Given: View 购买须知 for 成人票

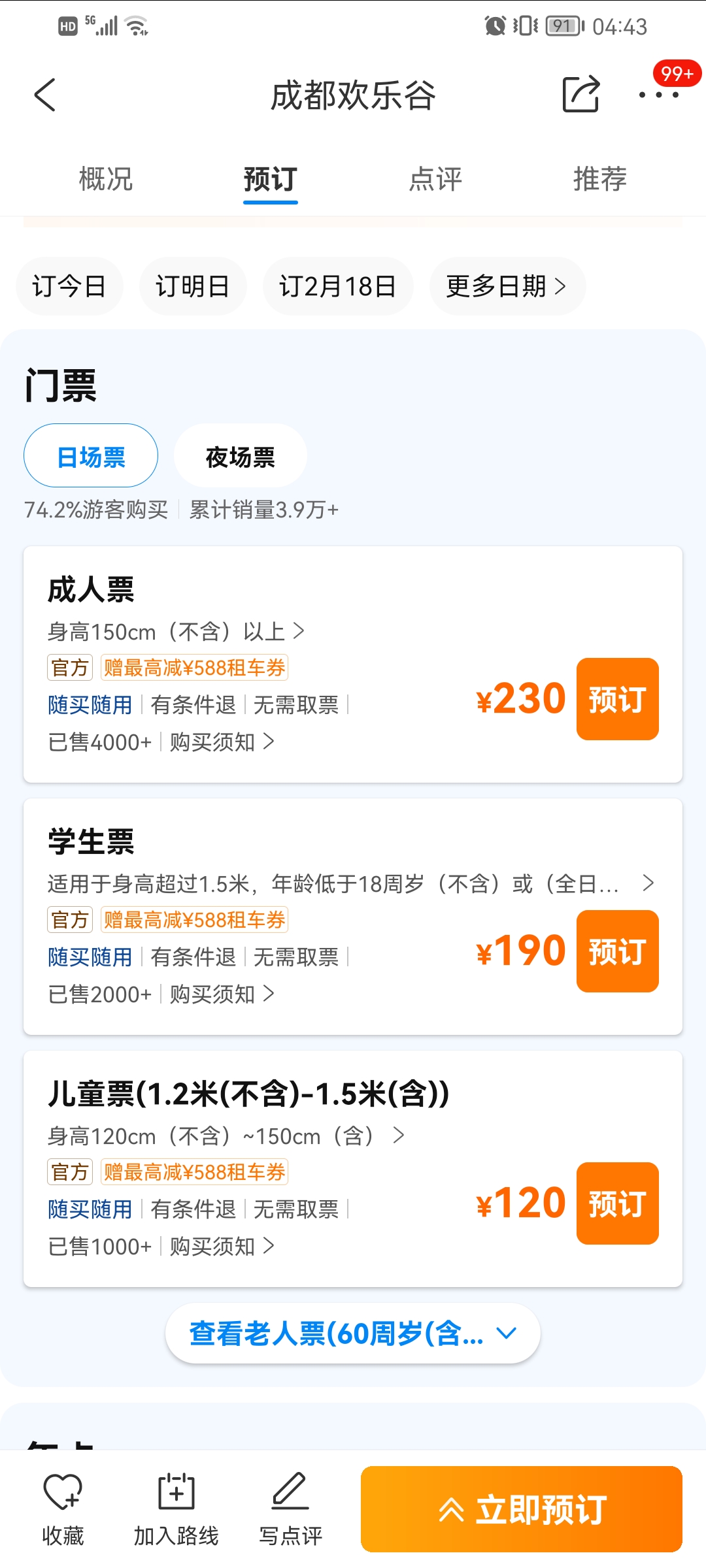Looking at the screenshot, I should pyautogui.click(x=222, y=742).
